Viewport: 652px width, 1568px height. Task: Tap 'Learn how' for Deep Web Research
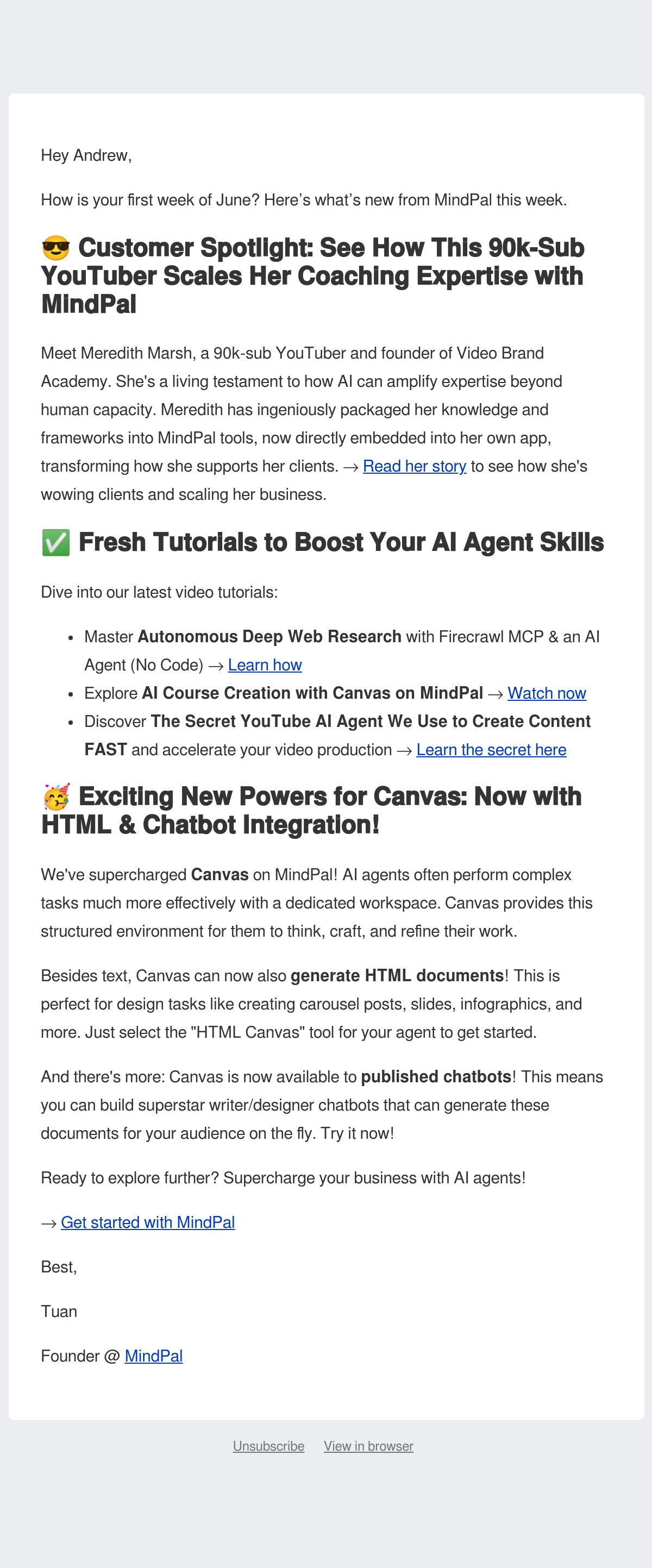pyautogui.click(x=265, y=666)
